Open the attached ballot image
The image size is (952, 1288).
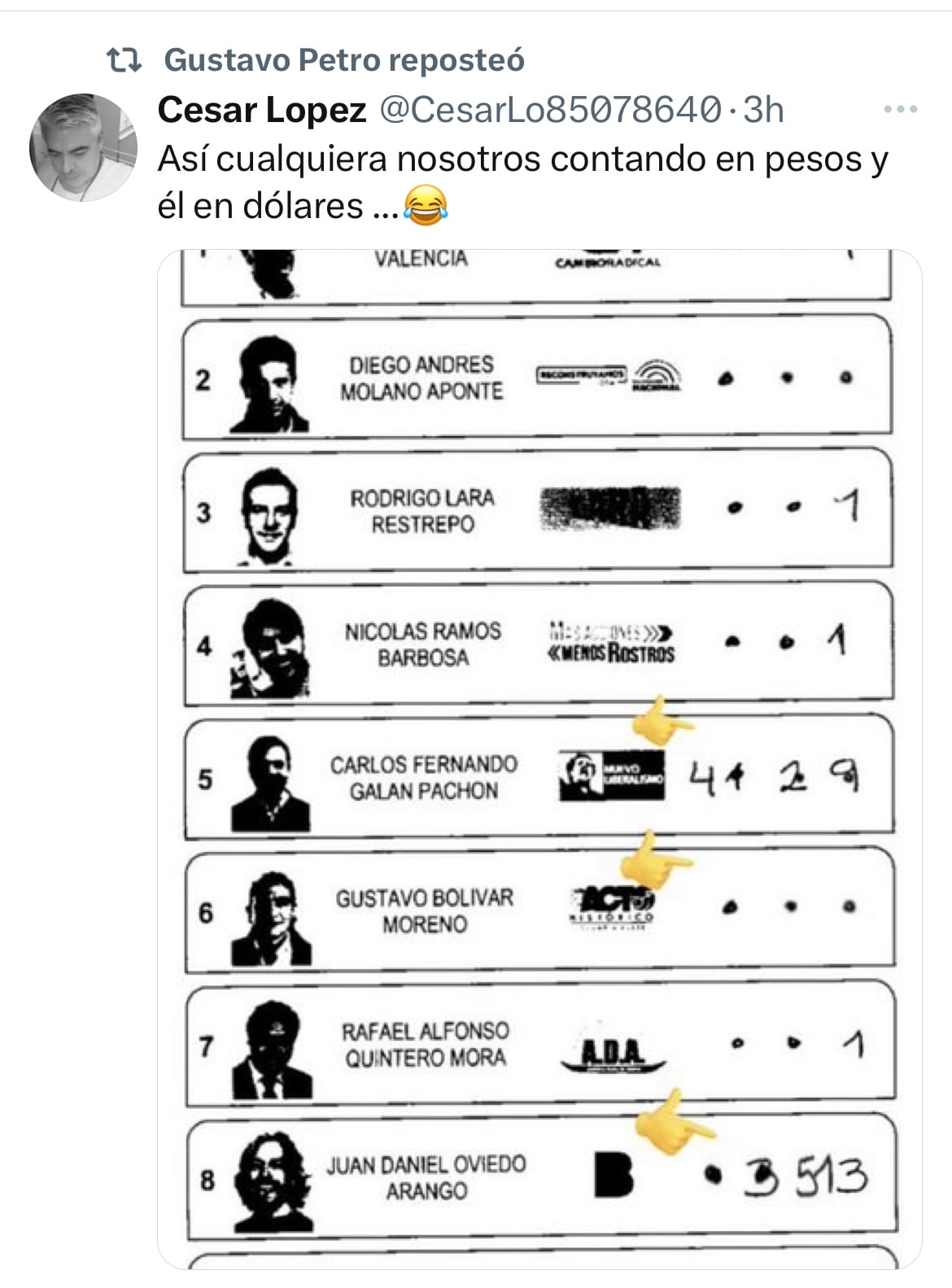click(539, 757)
